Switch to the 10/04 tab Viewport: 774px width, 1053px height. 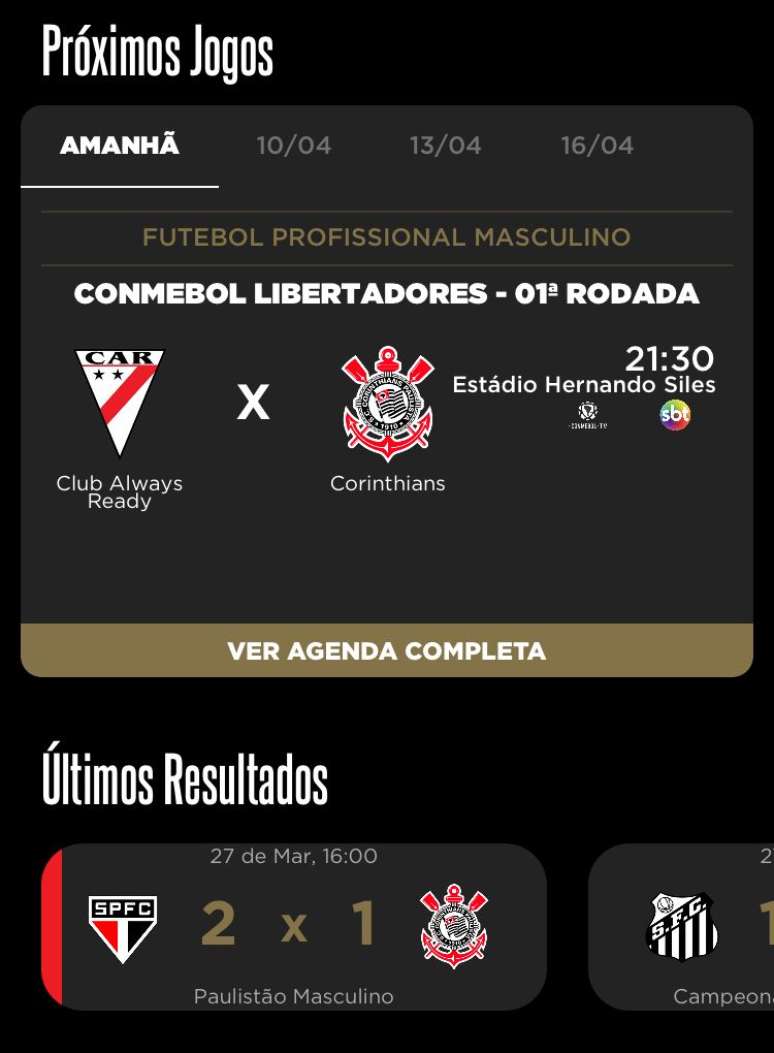pos(294,146)
